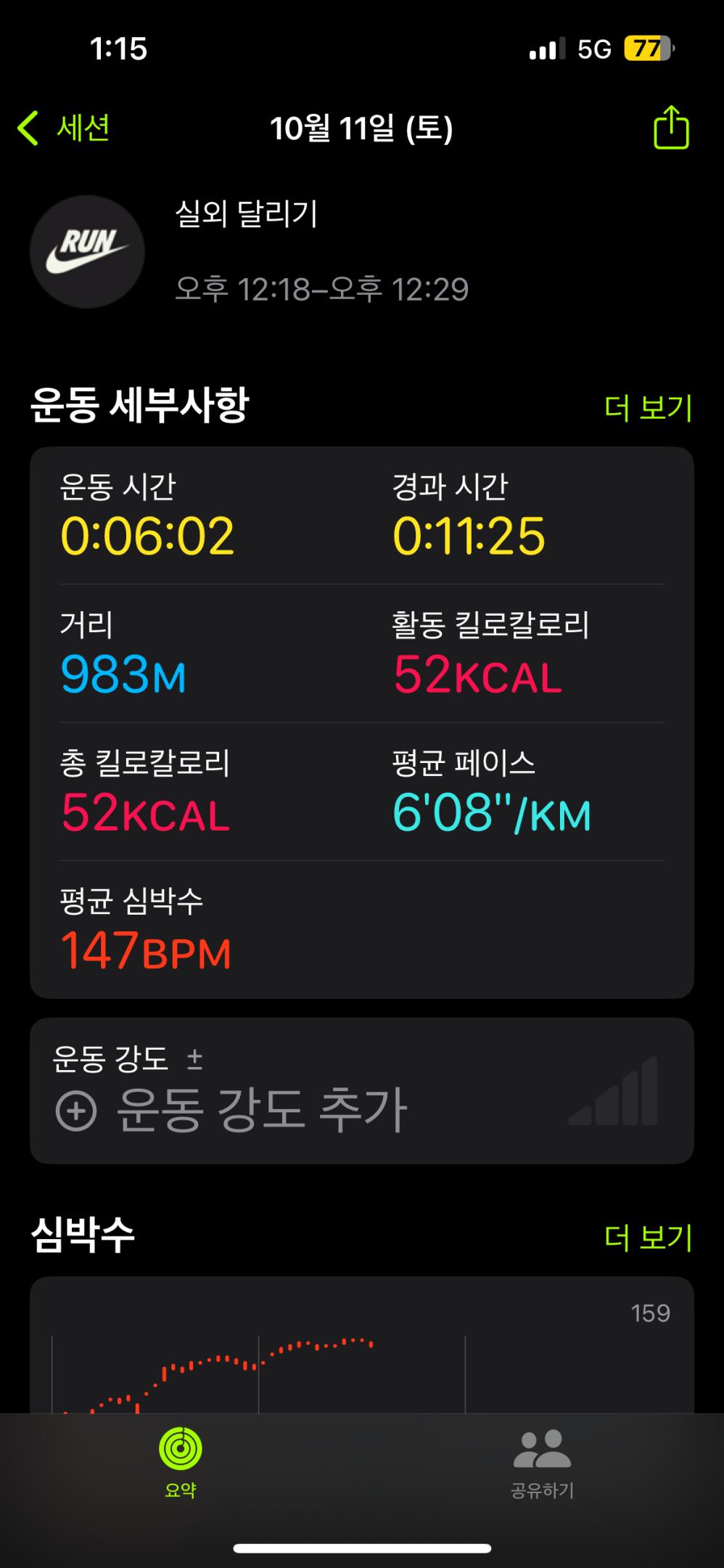
Task: Share this workout summary
Action: pyautogui.click(x=670, y=128)
